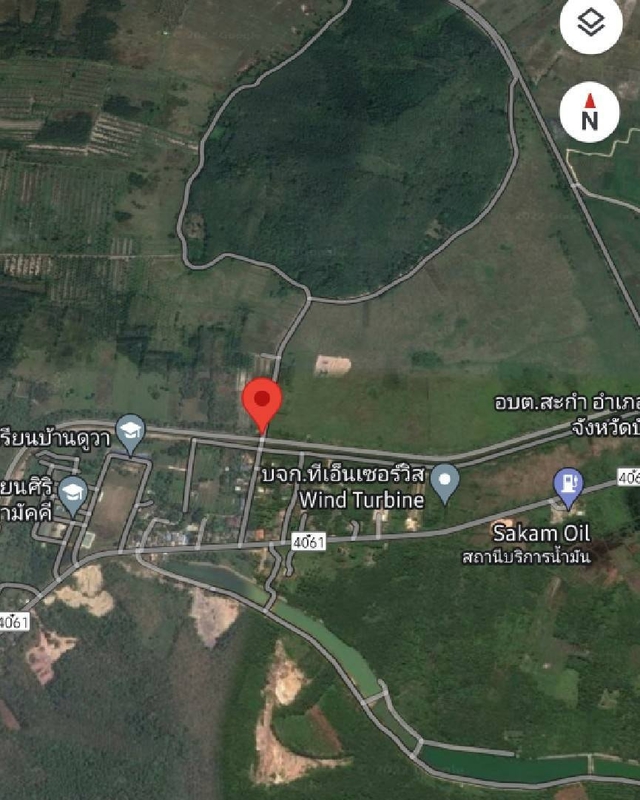
Task: Open Sakam Oil gas station marker
Action: (x=568, y=484)
